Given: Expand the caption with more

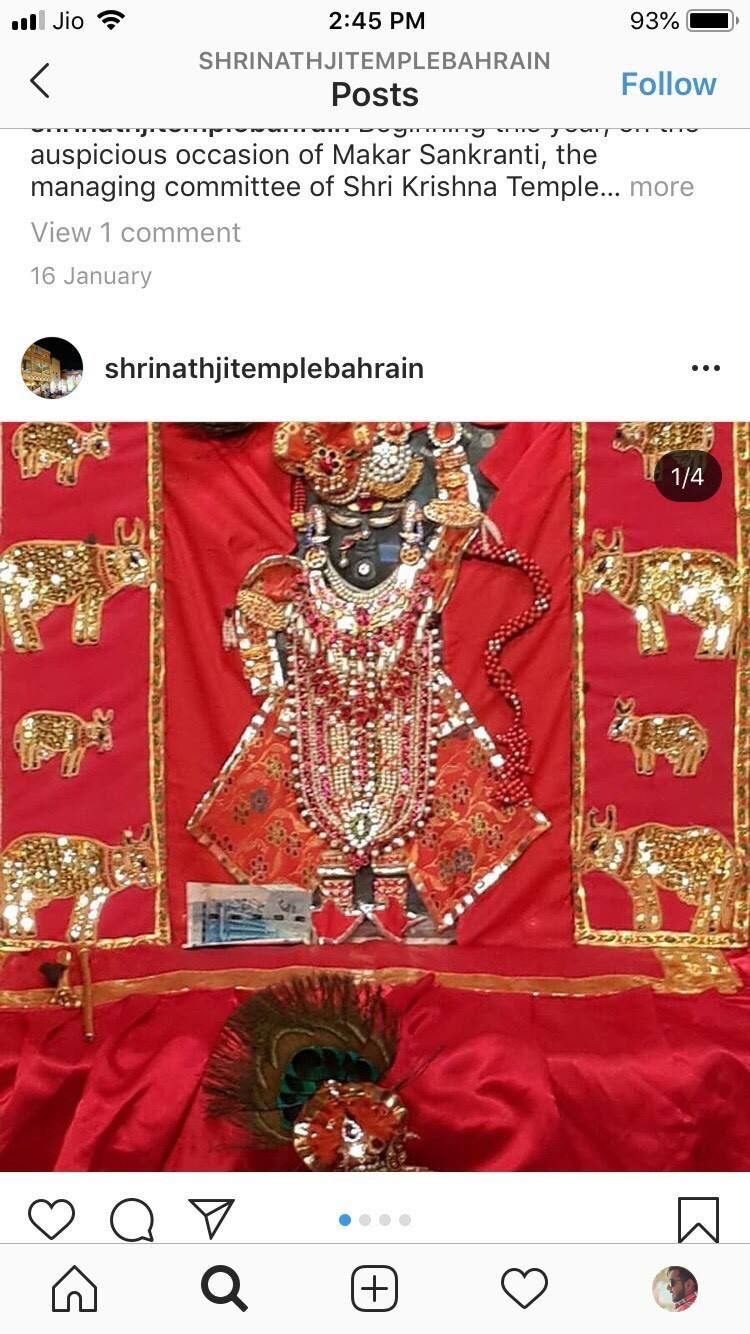Looking at the screenshot, I should (x=661, y=187).
